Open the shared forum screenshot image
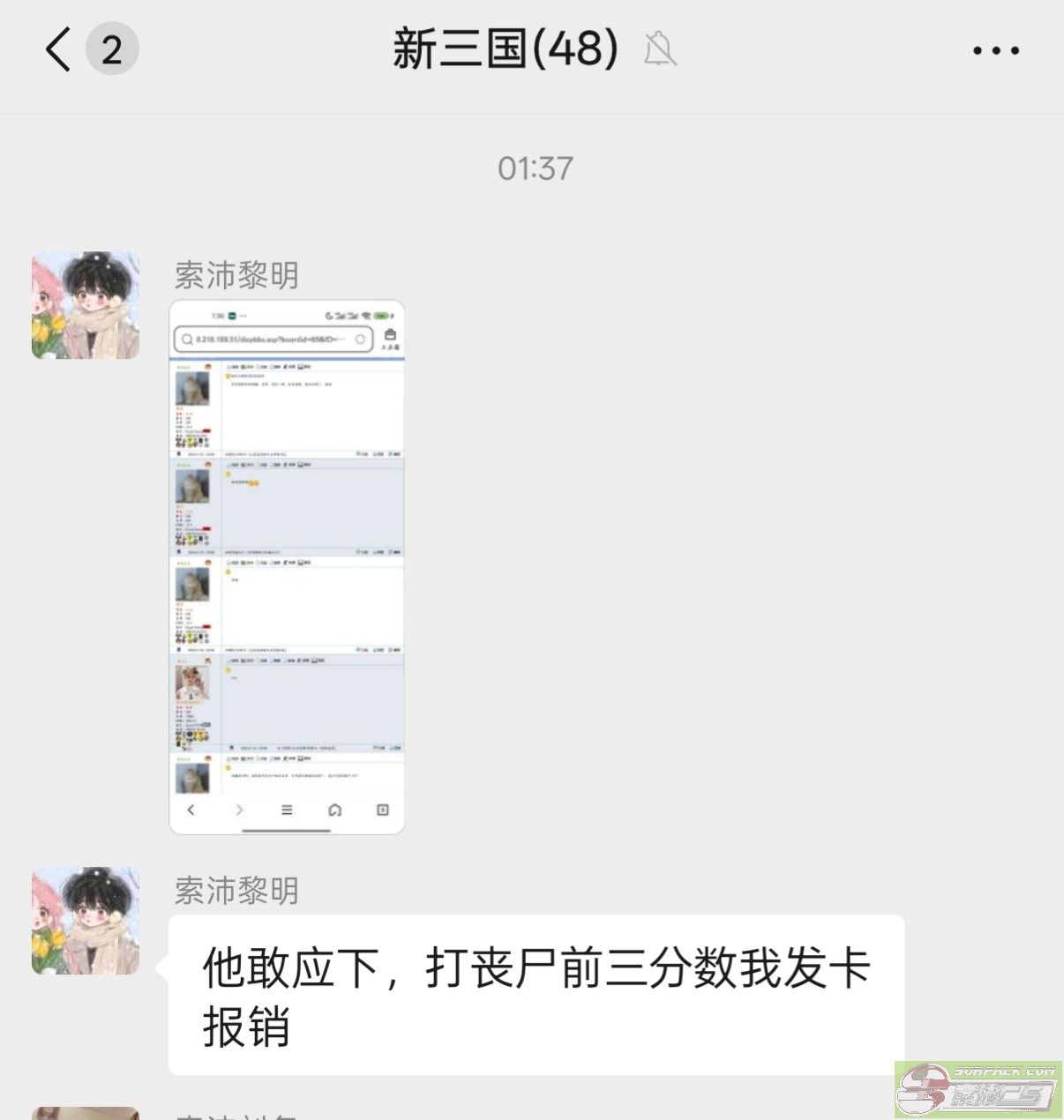 tap(287, 567)
